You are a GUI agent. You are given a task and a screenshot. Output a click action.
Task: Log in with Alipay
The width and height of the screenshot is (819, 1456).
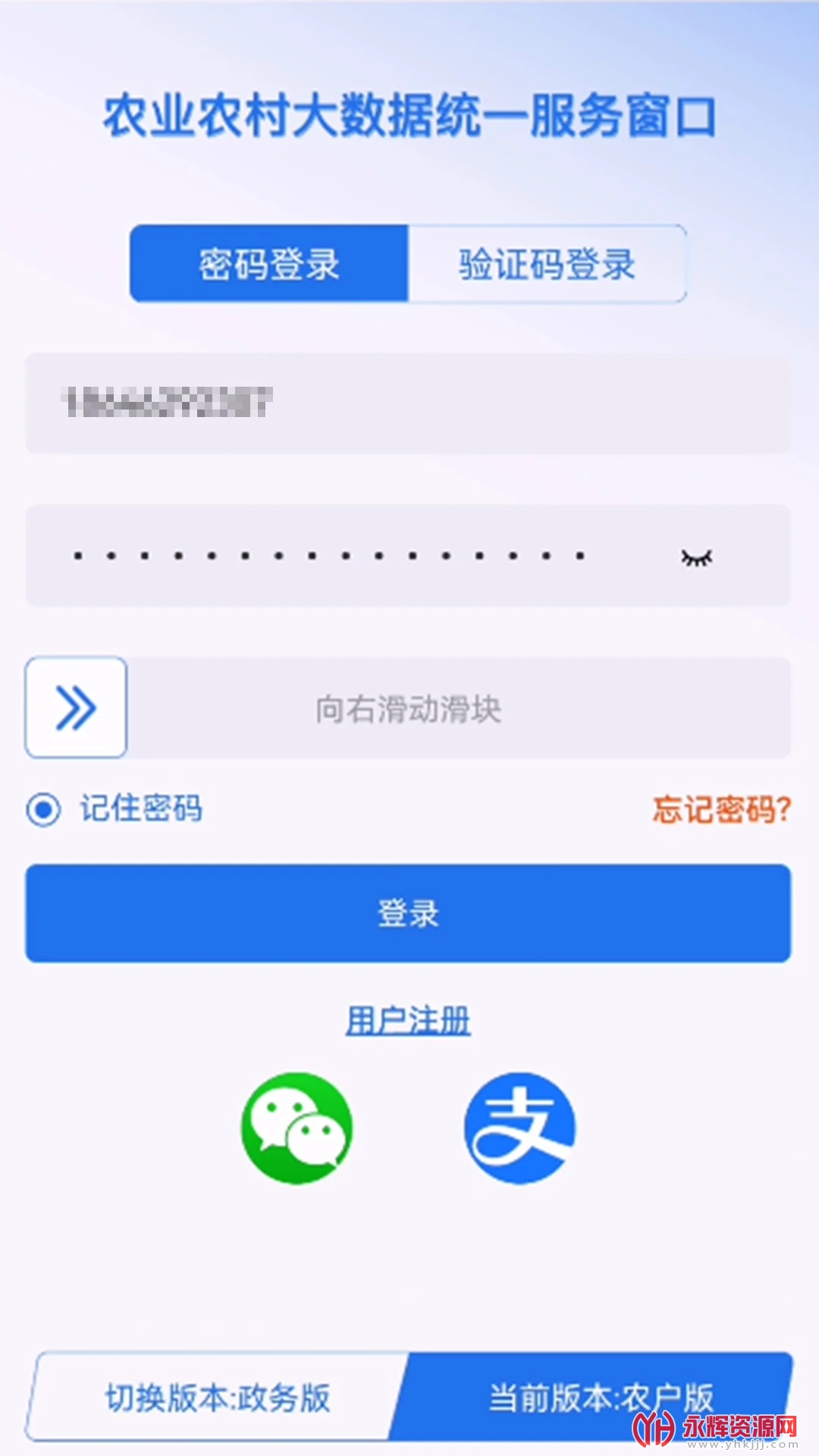[x=519, y=1128]
